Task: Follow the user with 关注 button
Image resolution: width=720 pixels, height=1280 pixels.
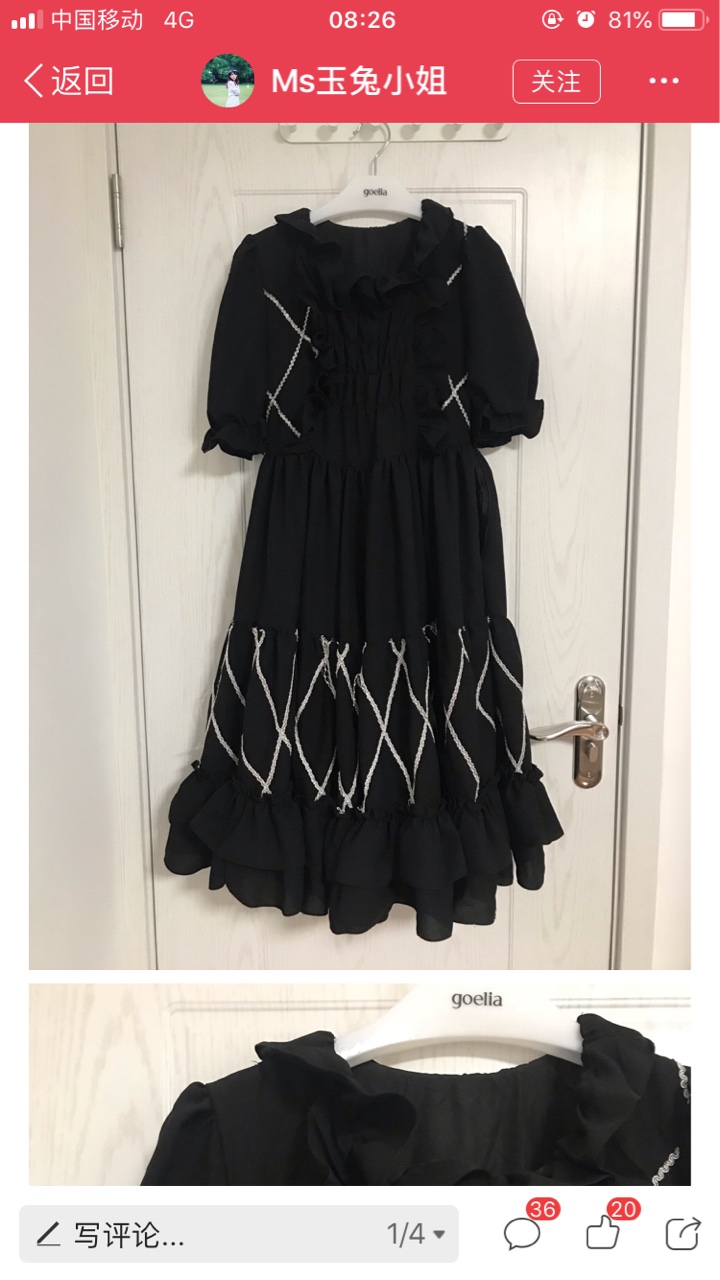Action: pos(556,81)
